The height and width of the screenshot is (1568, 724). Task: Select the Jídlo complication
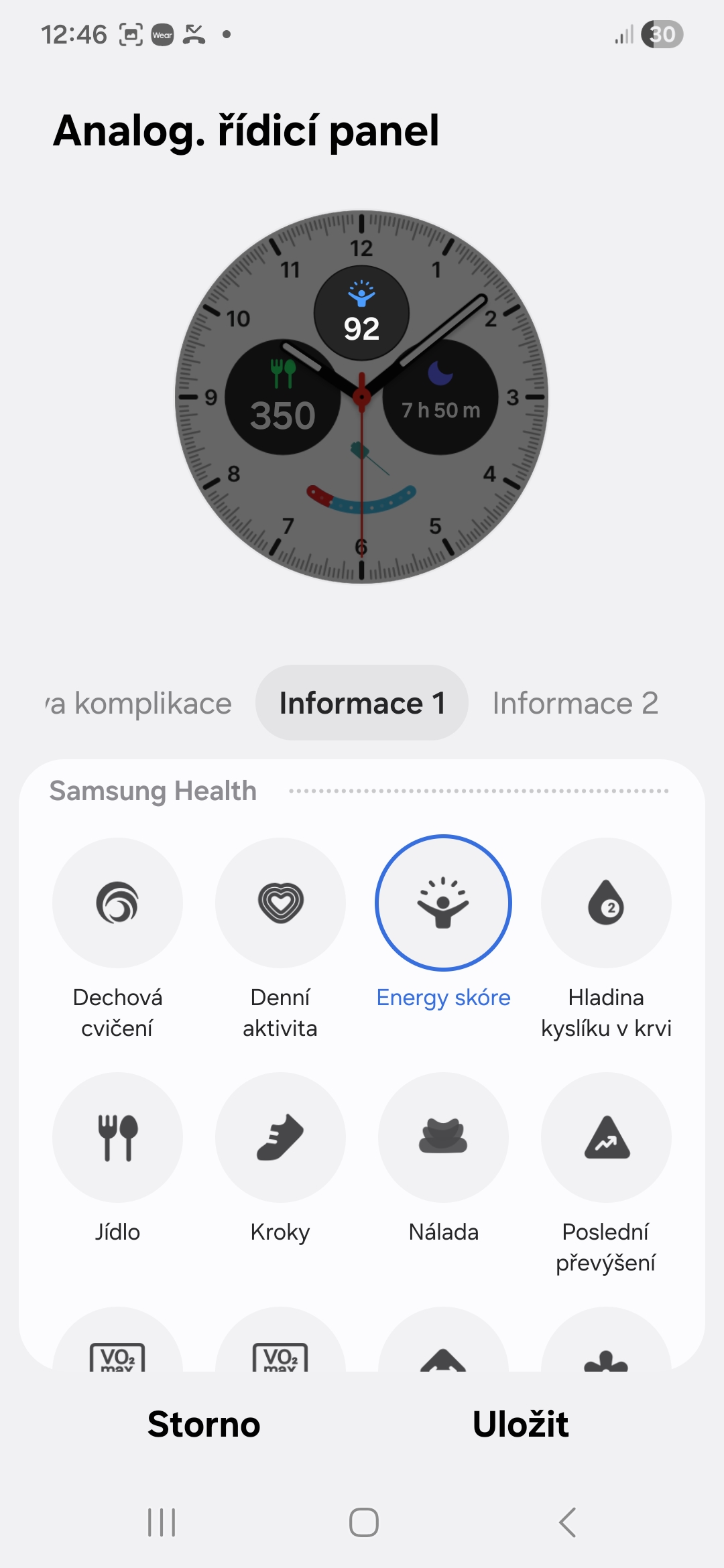[x=117, y=1138]
